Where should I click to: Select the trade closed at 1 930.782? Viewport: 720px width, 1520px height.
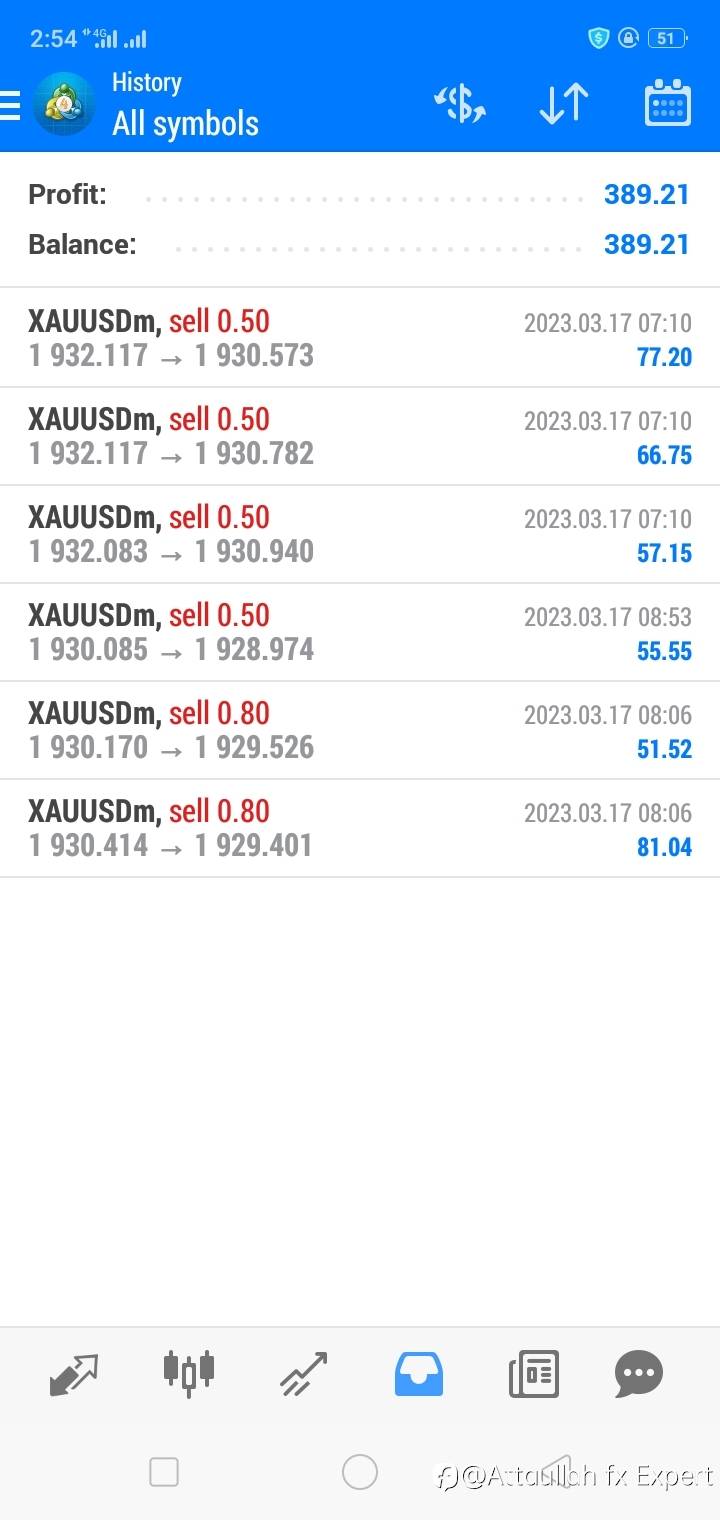(360, 436)
